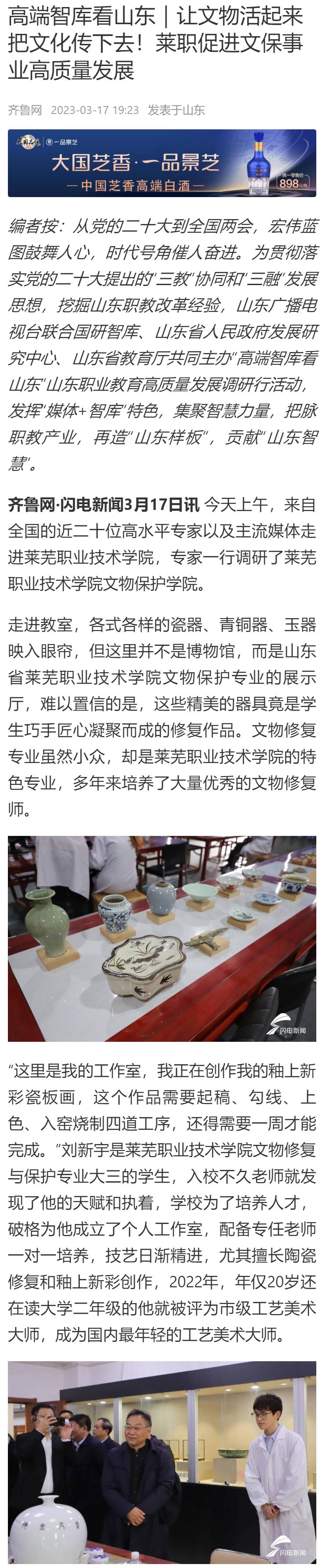Open the 齐鲁网 source link
322x1568 pixels.
click(x=25, y=110)
